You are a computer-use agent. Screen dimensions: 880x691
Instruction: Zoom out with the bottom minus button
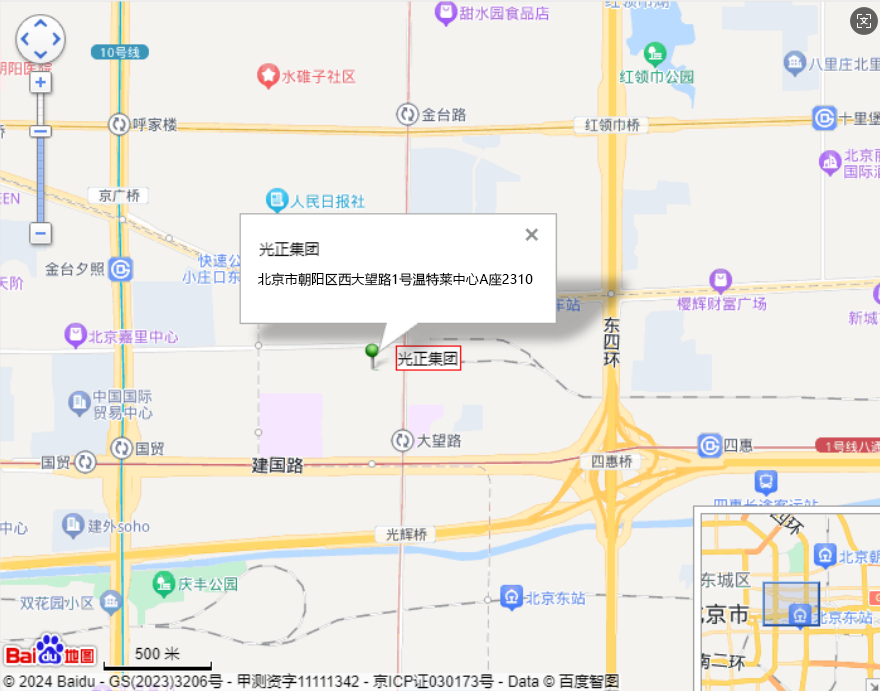click(40, 233)
